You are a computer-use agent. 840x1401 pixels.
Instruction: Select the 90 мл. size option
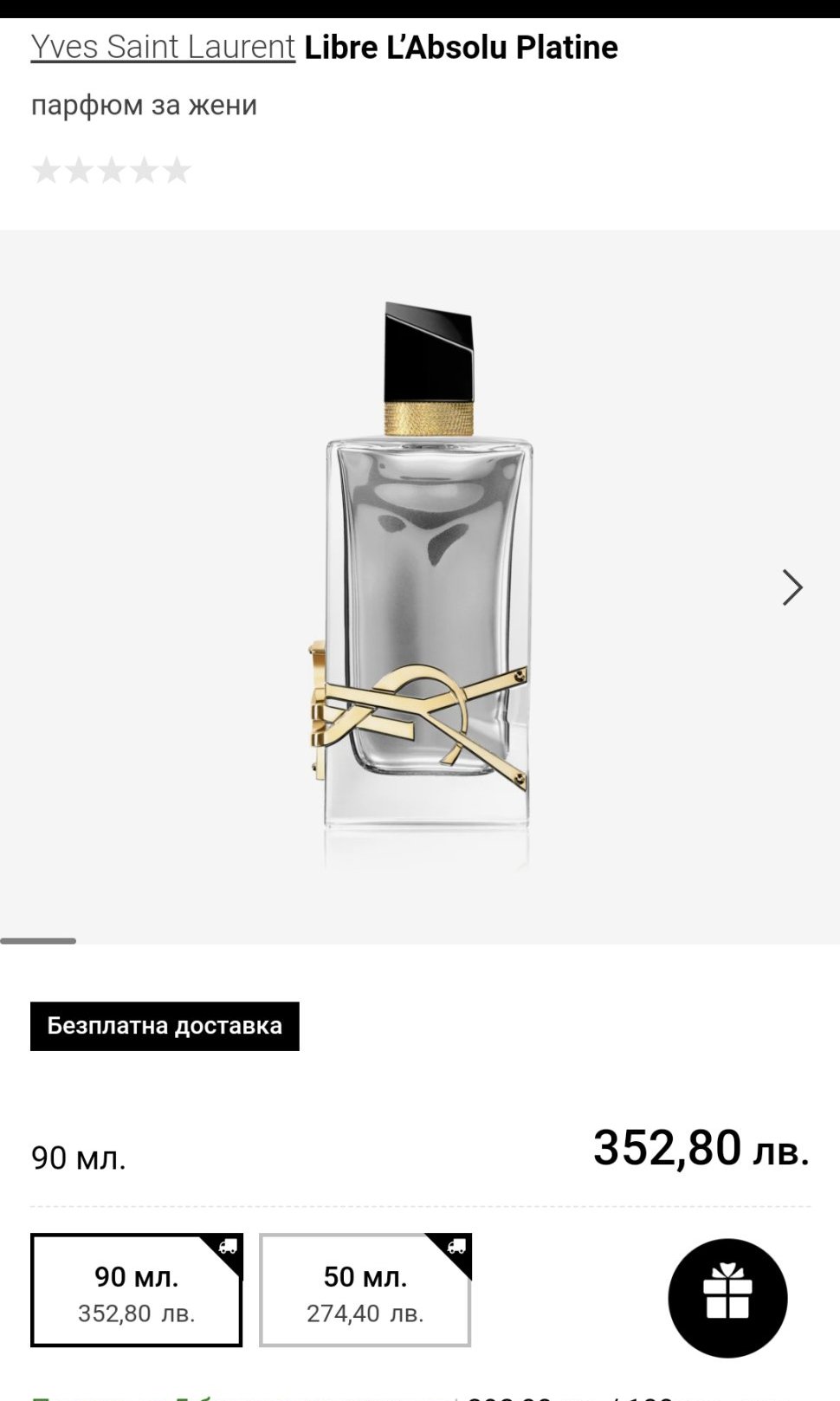pyautogui.click(x=137, y=1290)
